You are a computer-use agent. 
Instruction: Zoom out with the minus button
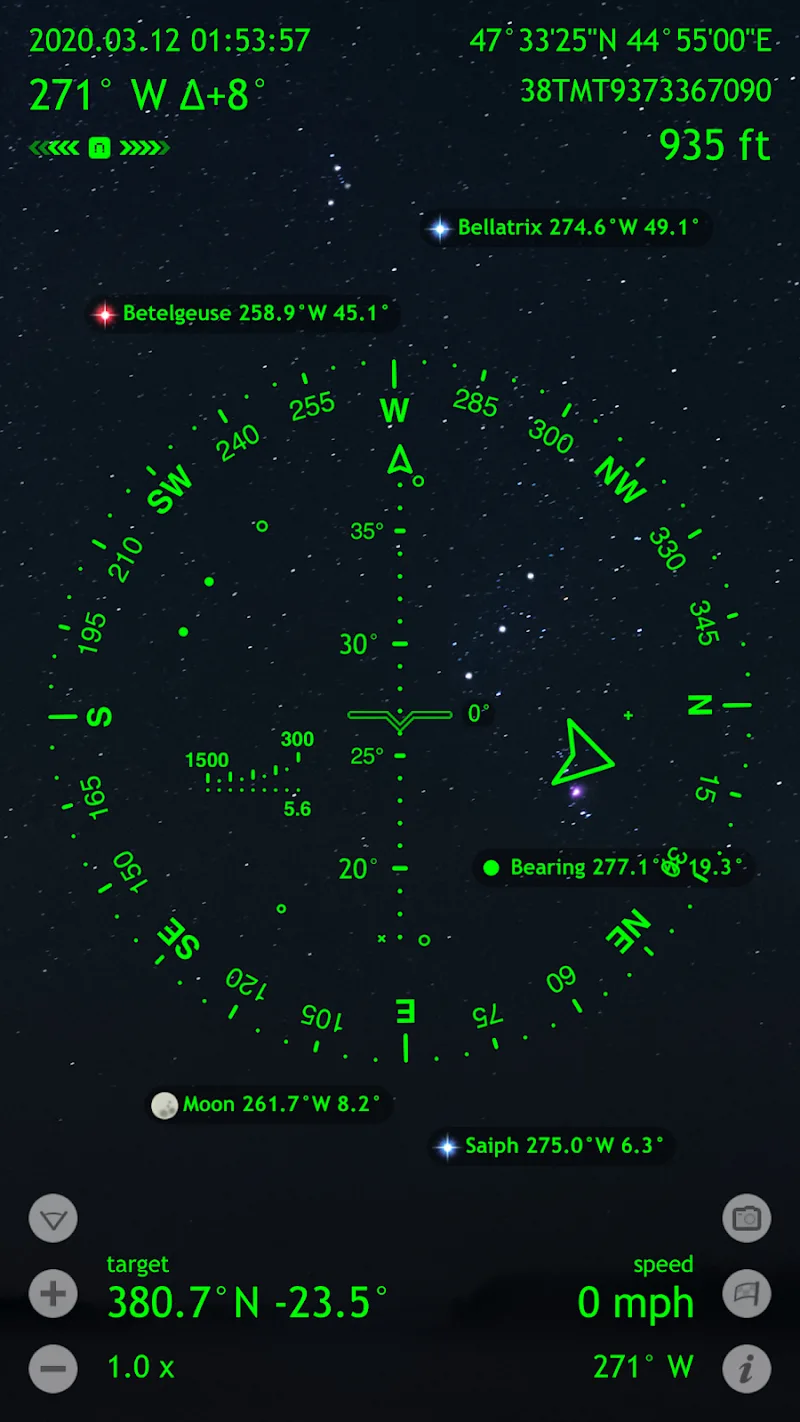(53, 1368)
